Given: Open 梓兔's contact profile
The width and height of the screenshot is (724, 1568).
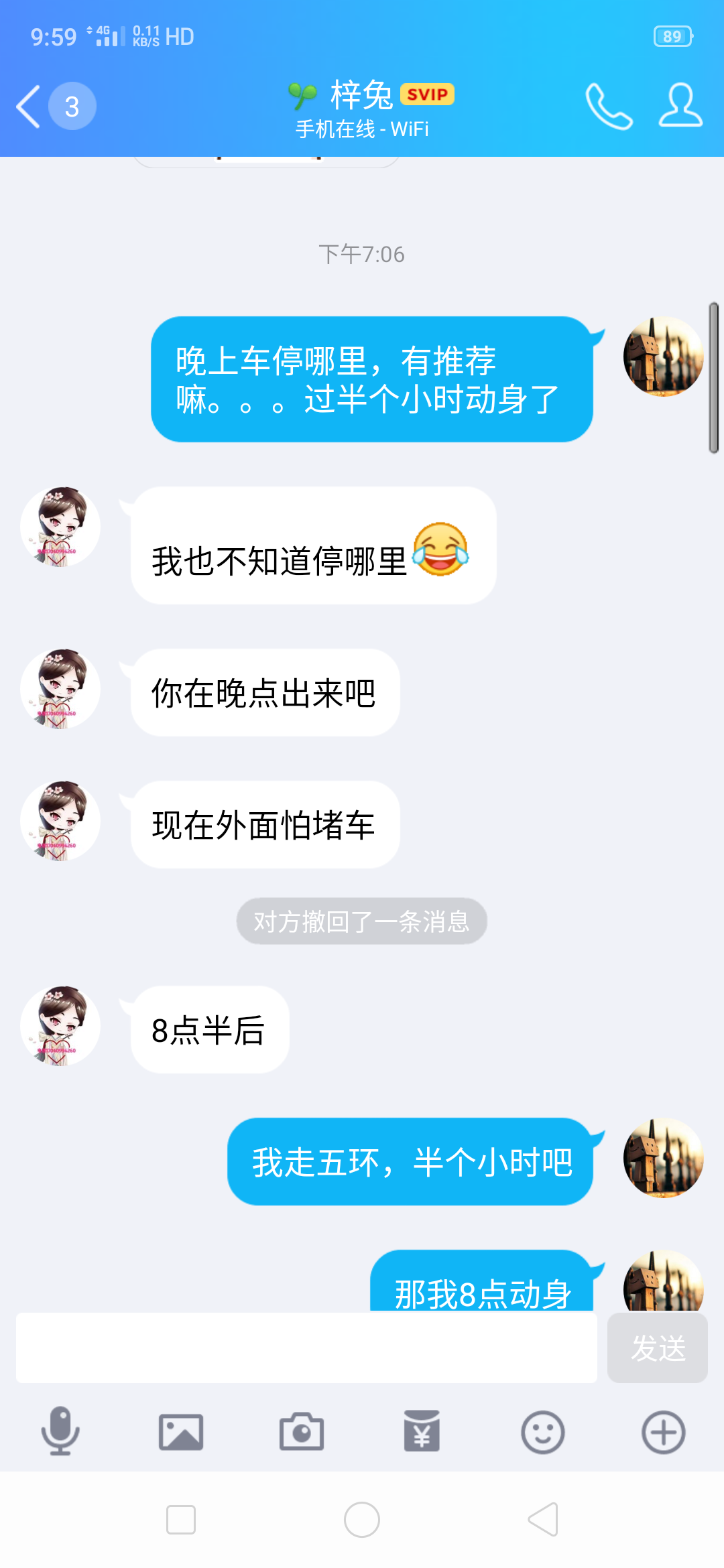Looking at the screenshot, I should [x=680, y=106].
